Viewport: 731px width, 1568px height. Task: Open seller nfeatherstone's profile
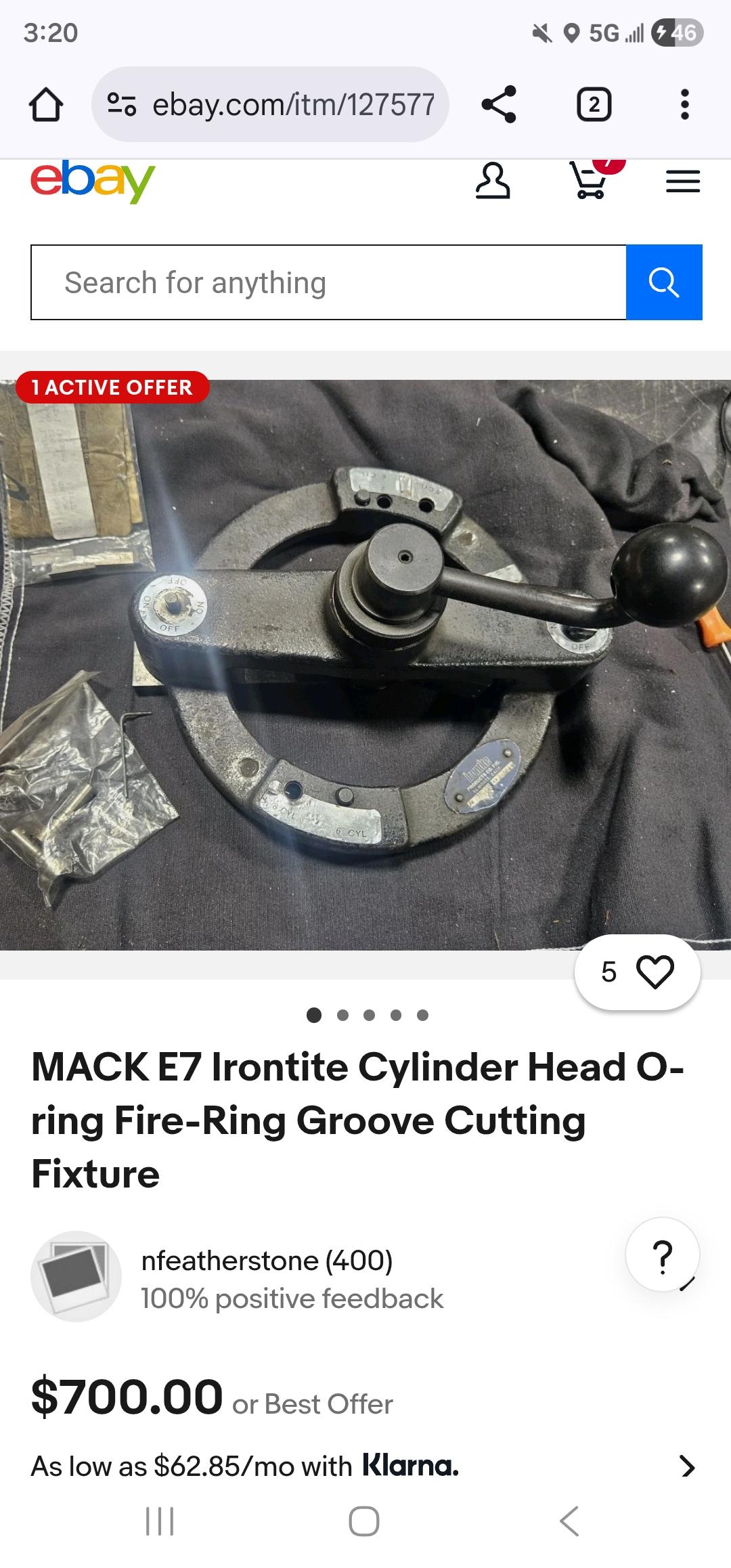[x=267, y=1261]
